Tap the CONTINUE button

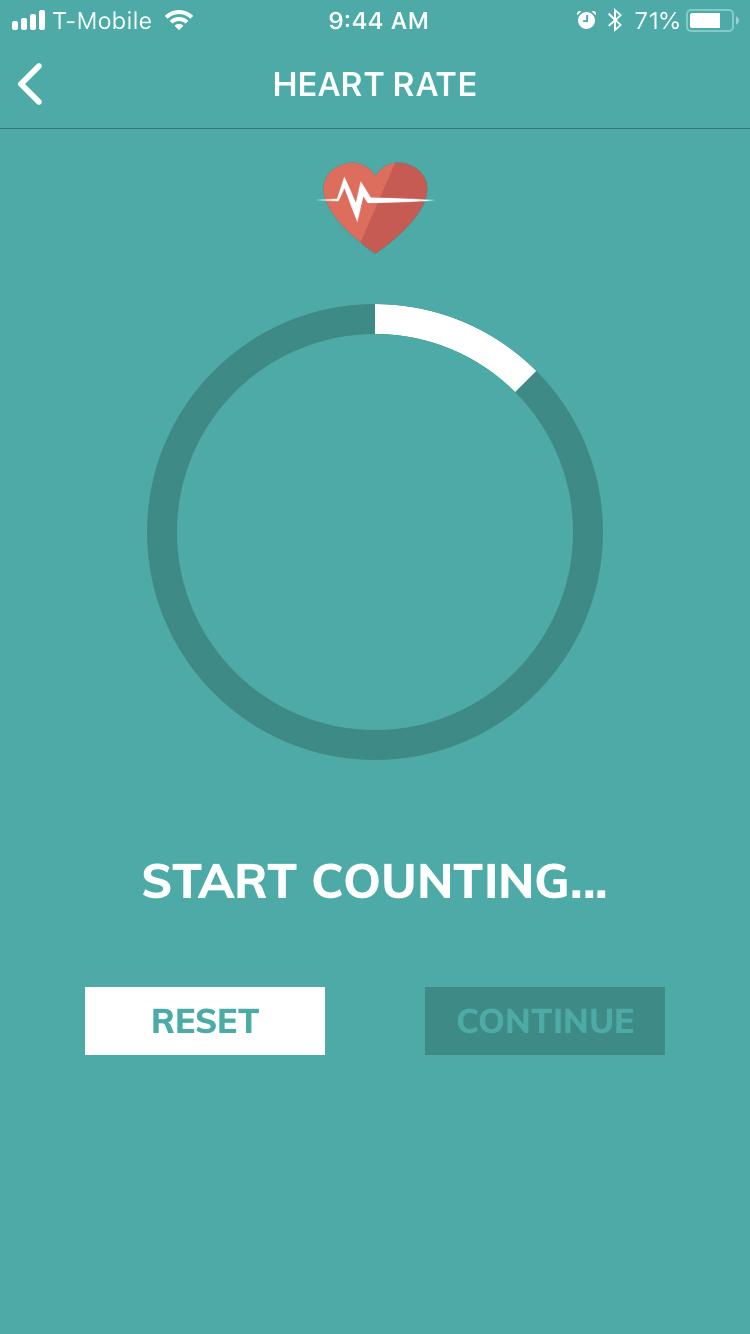pos(545,1021)
